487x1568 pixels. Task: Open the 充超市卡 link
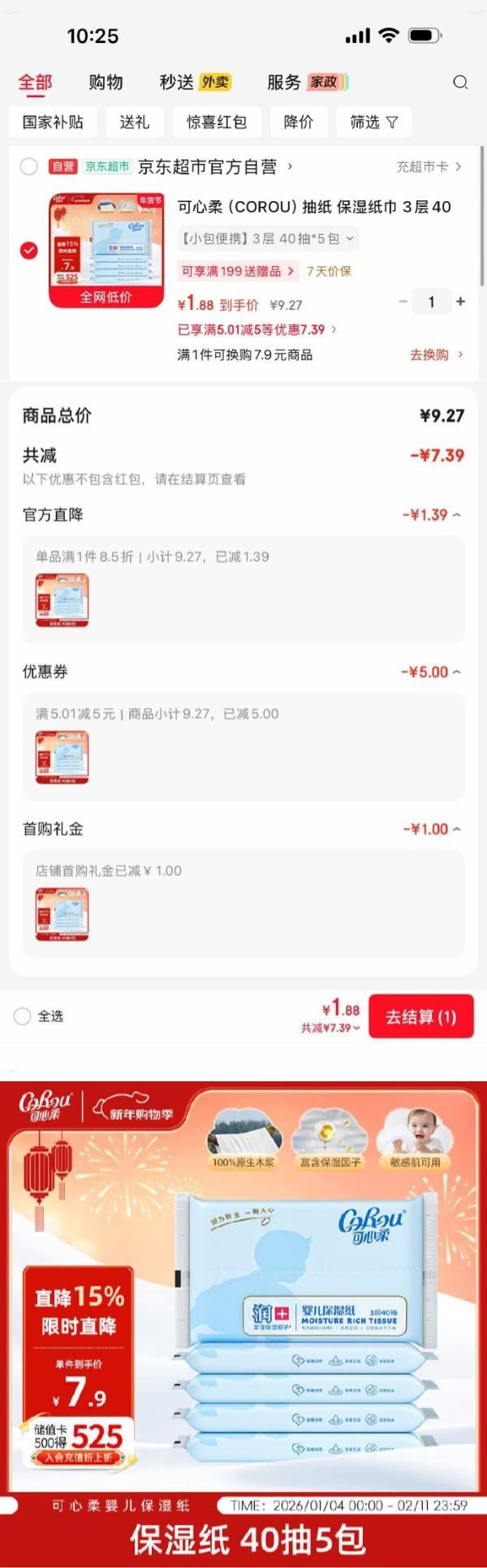click(429, 167)
